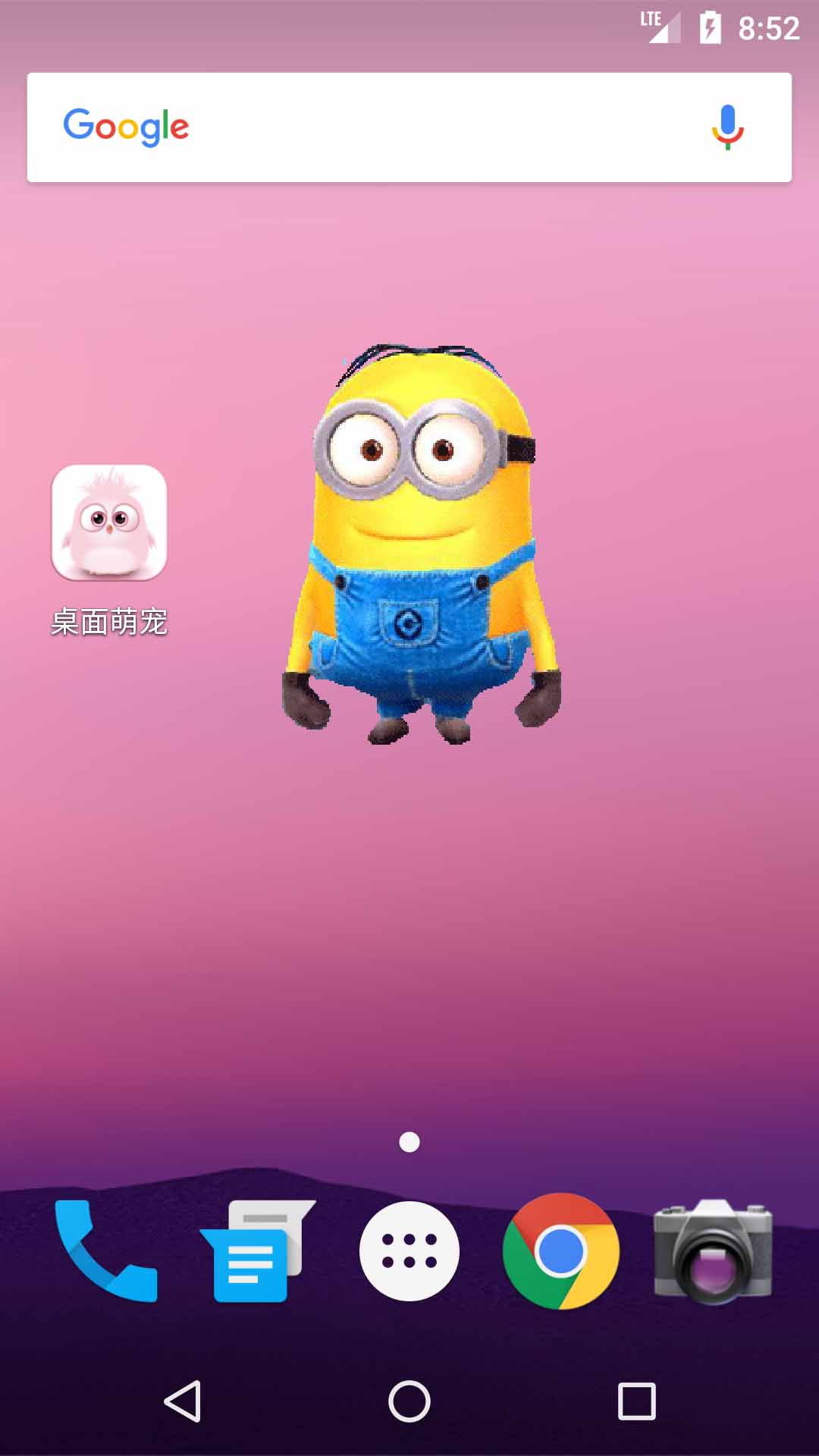Tap the Minion desktop pet
This screenshot has width=819, height=1456.
point(421,546)
